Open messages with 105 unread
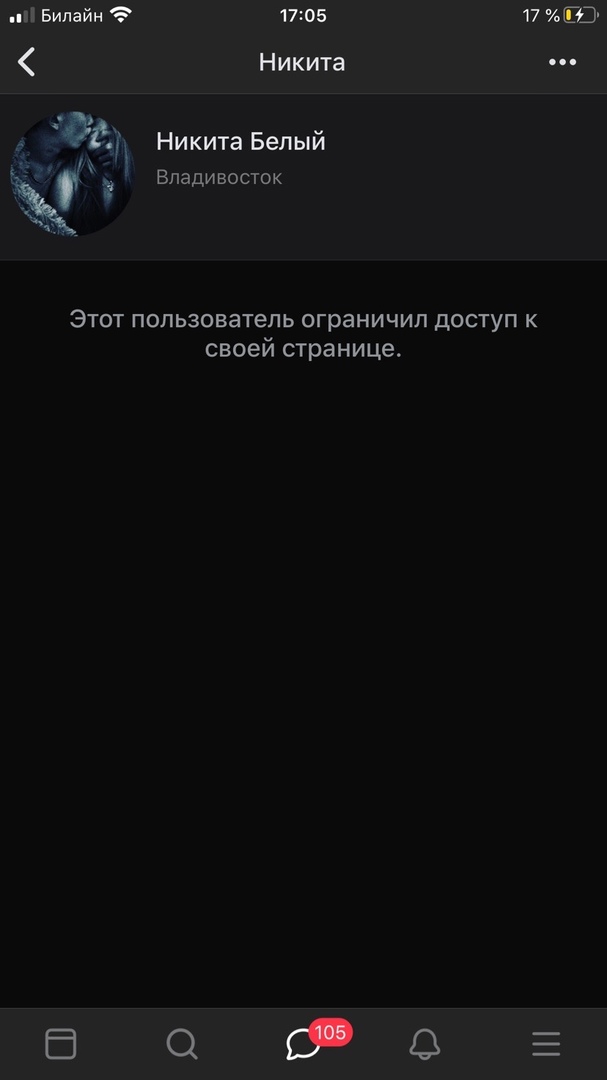Image resolution: width=607 pixels, height=1080 pixels. (303, 1043)
